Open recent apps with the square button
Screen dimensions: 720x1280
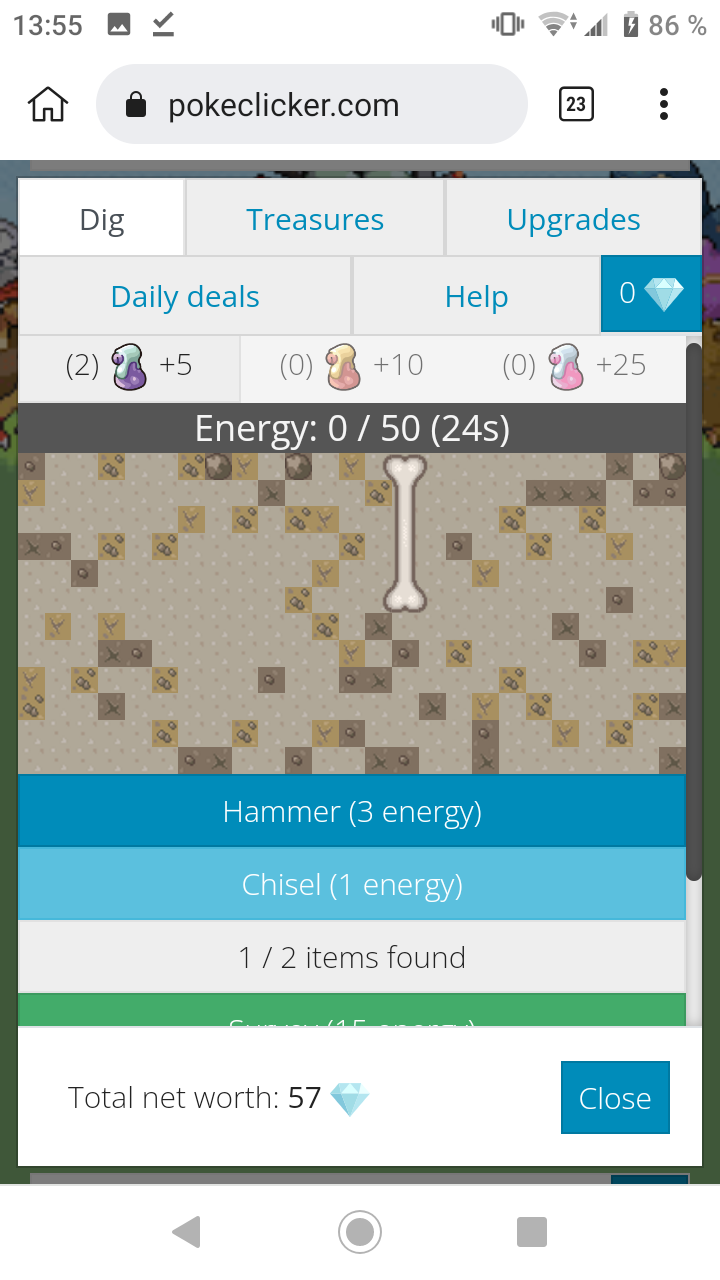pyautogui.click(x=532, y=1232)
